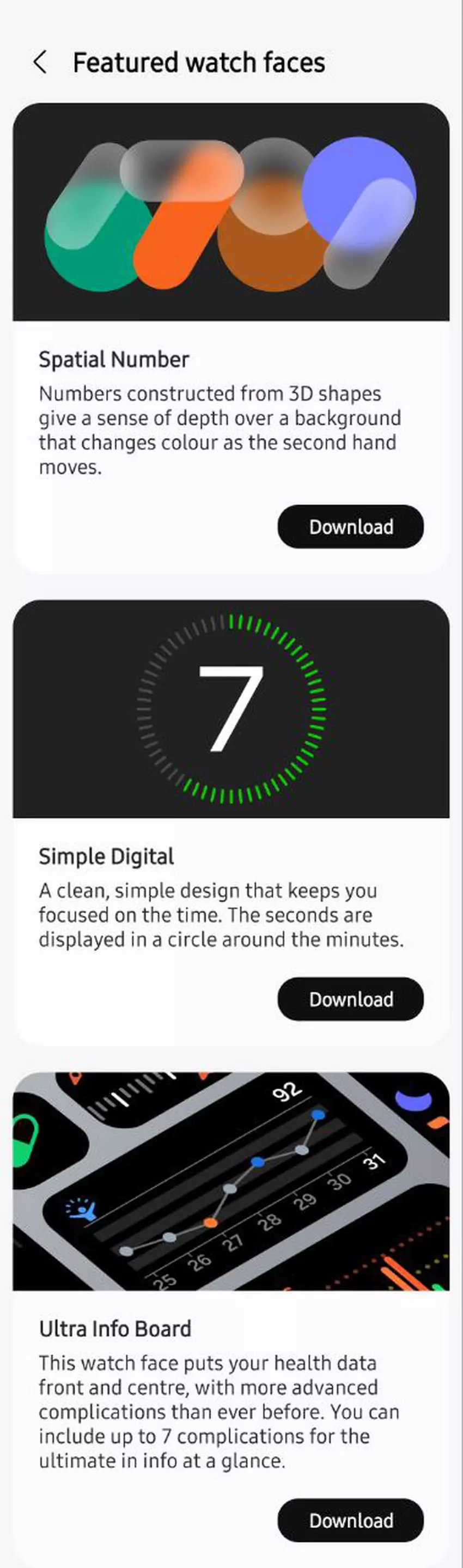Viewport: 463px width, 1568px height.
Task: Go back from Featured watch faces
Action: click(x=40, y=62)
